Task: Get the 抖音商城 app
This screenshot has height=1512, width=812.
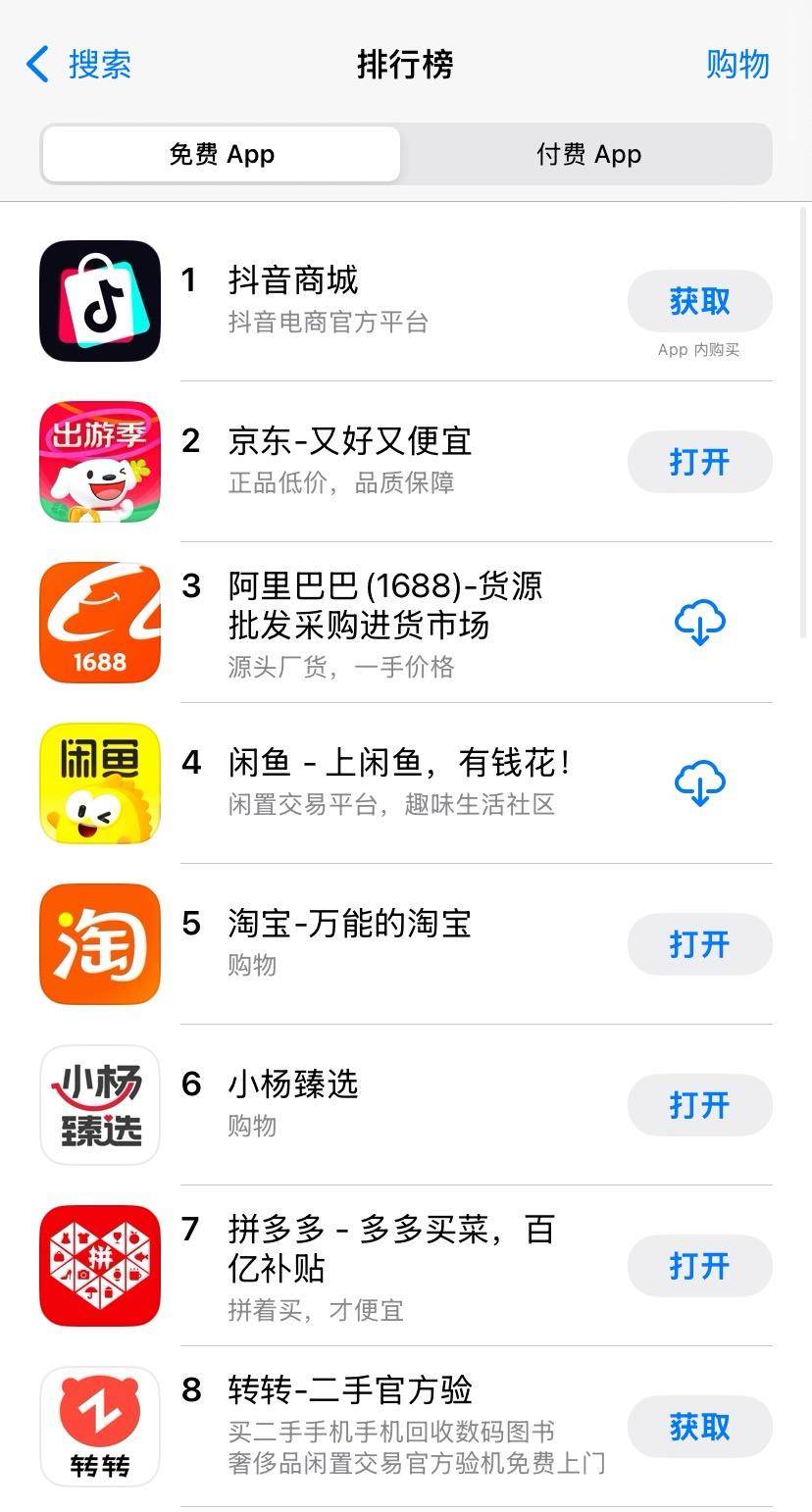Action: pyautogui.click(x=699, y=301)
